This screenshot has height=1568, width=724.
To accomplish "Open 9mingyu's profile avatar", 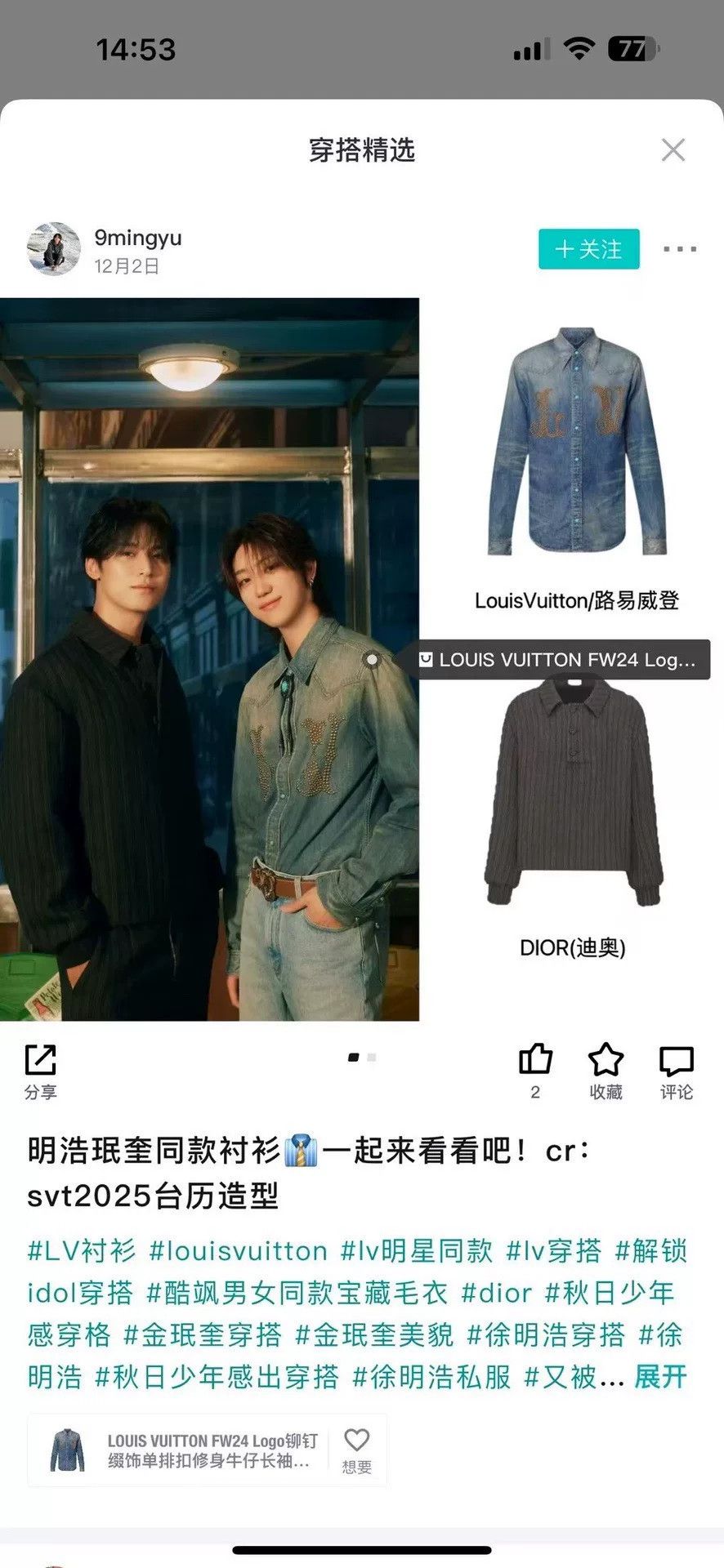I will pos(54,248).
